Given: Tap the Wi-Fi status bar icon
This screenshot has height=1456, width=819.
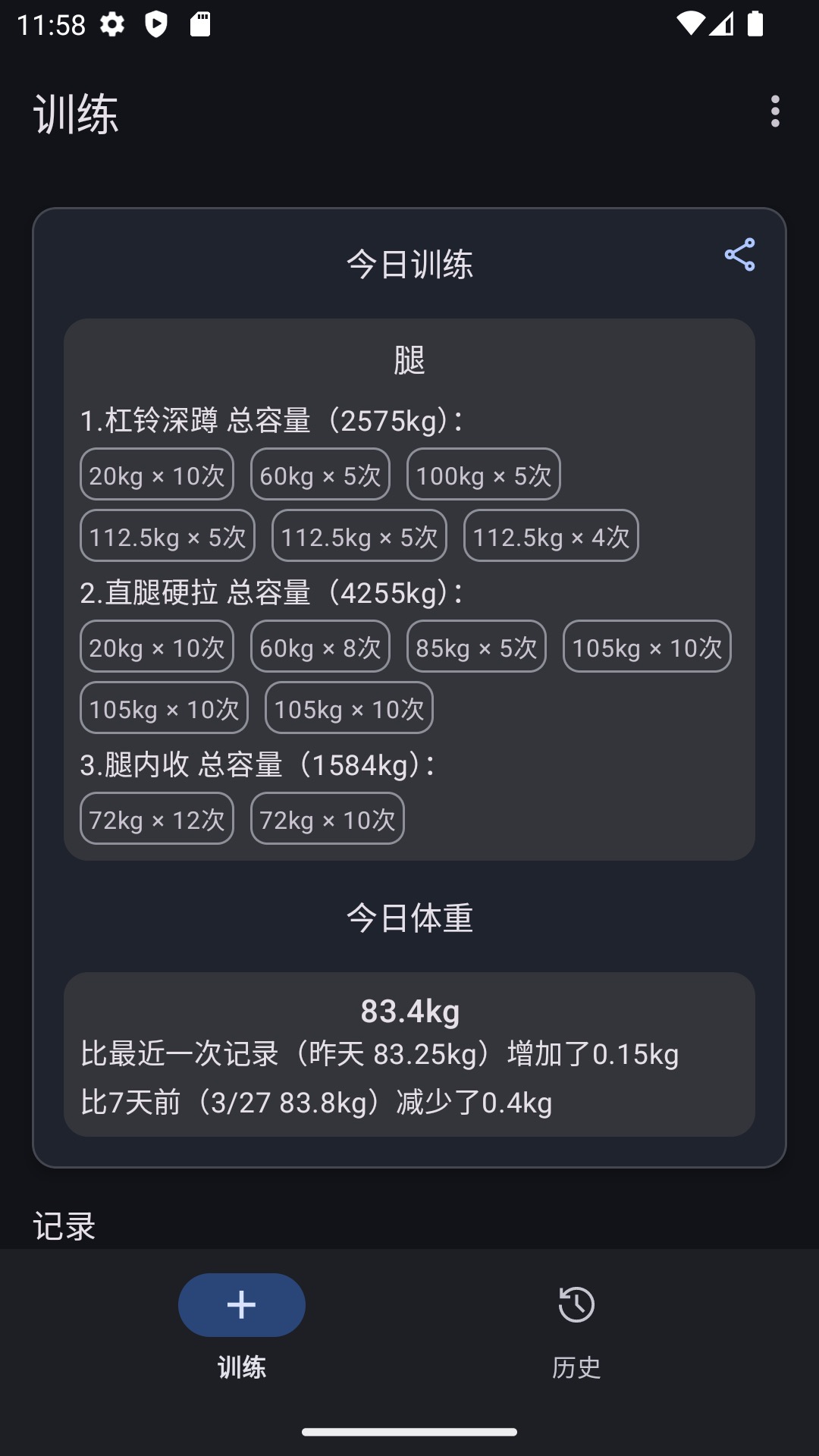Looking at the screenshot, I should pos(691,24).
